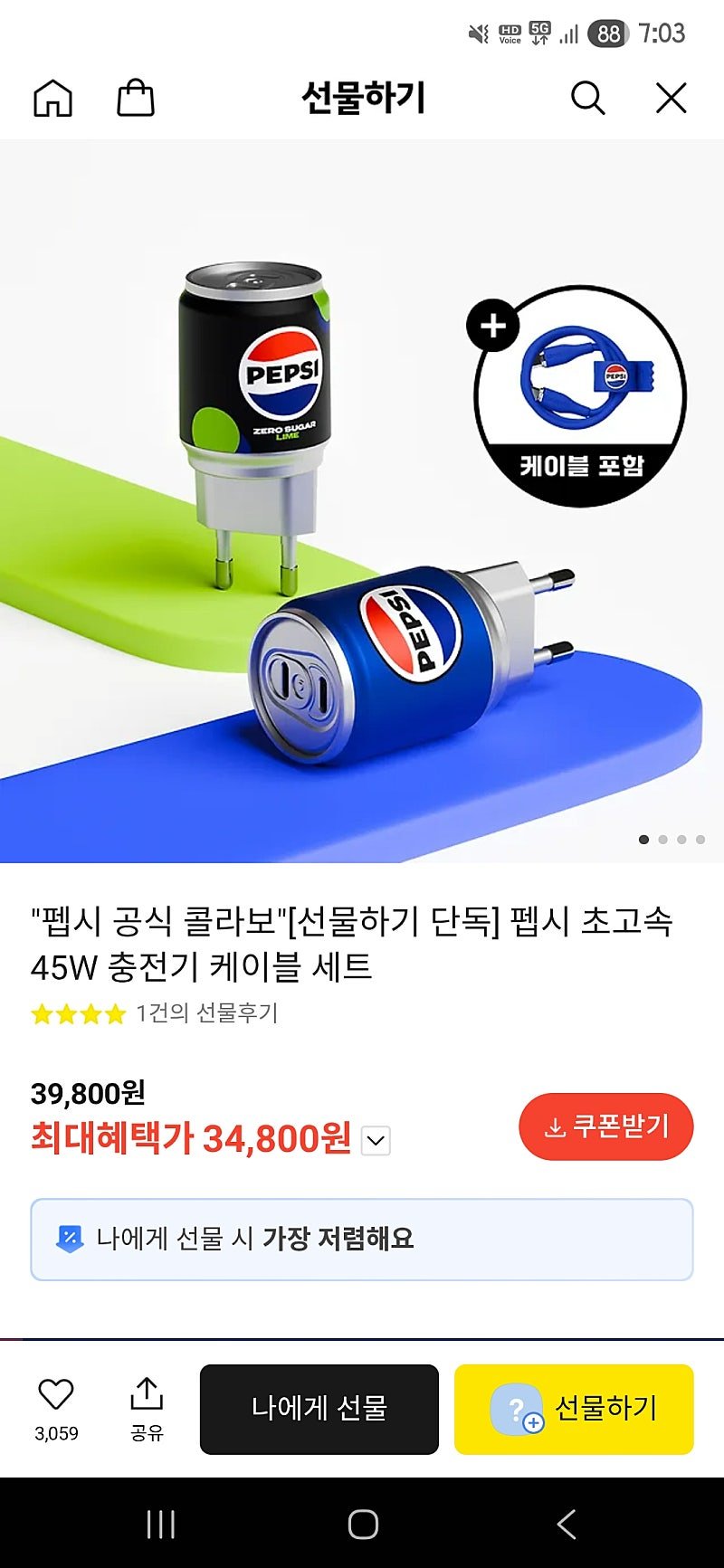This screenshot has width=724, height=1568.
Task: Open search in the gift shop
Action: point(587,98)
